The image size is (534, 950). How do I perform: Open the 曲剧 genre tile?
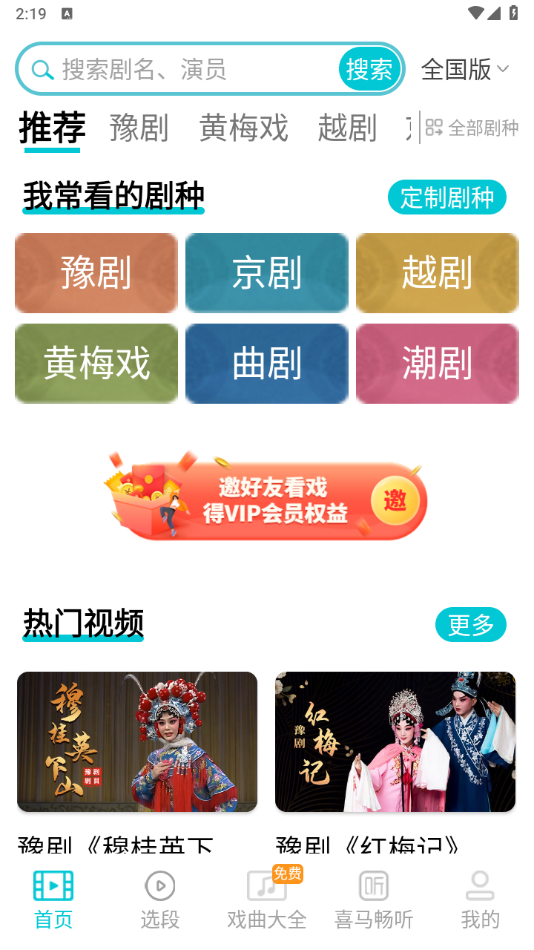pos(267,364)
